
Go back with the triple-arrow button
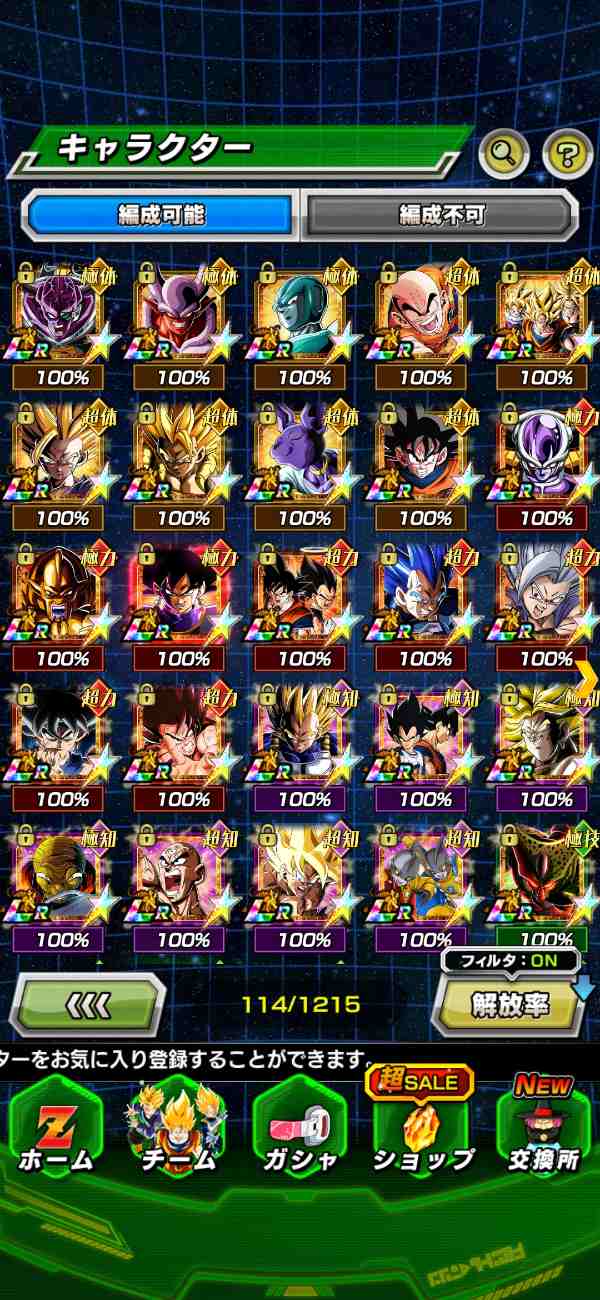tap(88, 1003)
